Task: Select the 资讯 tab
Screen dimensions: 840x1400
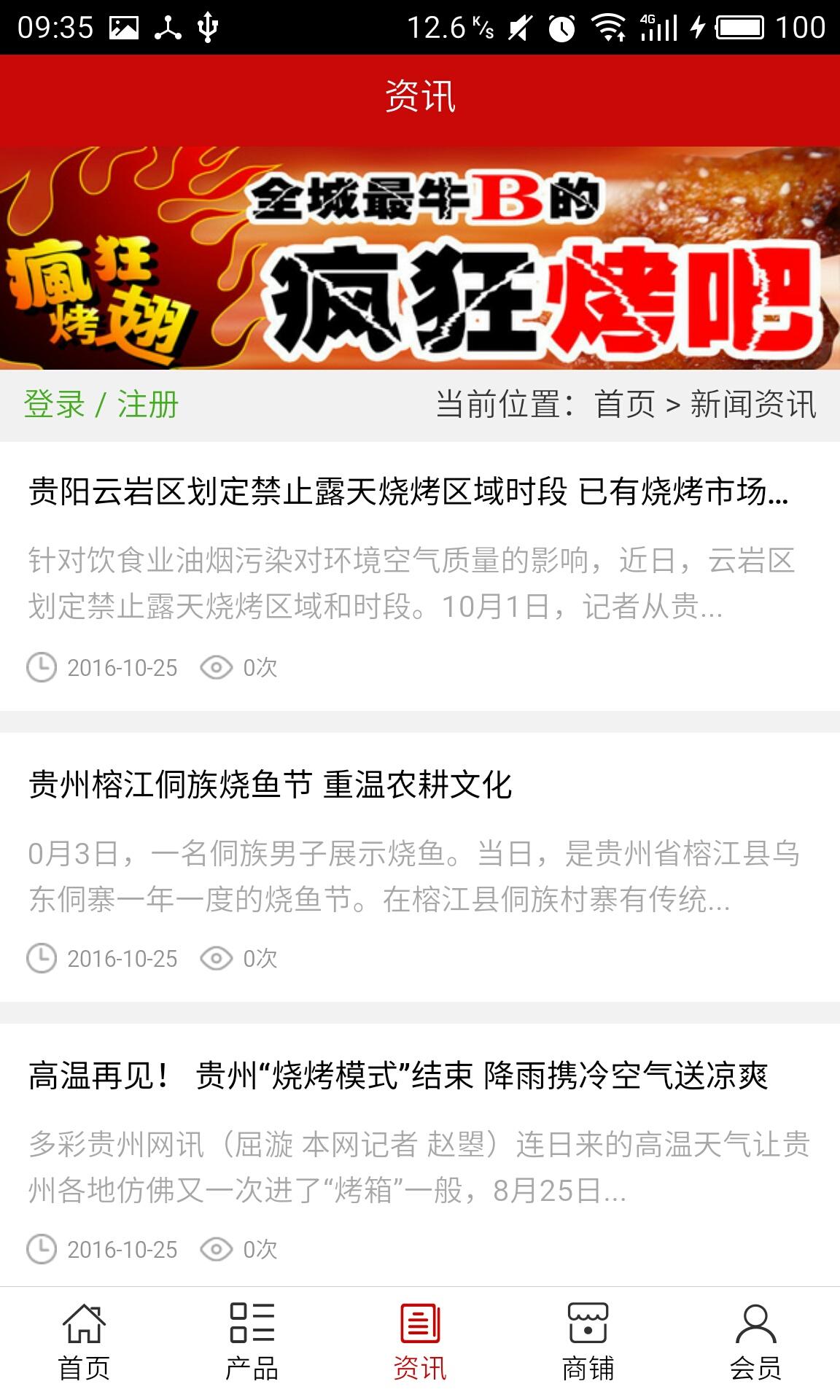Action: point(420,1342)
